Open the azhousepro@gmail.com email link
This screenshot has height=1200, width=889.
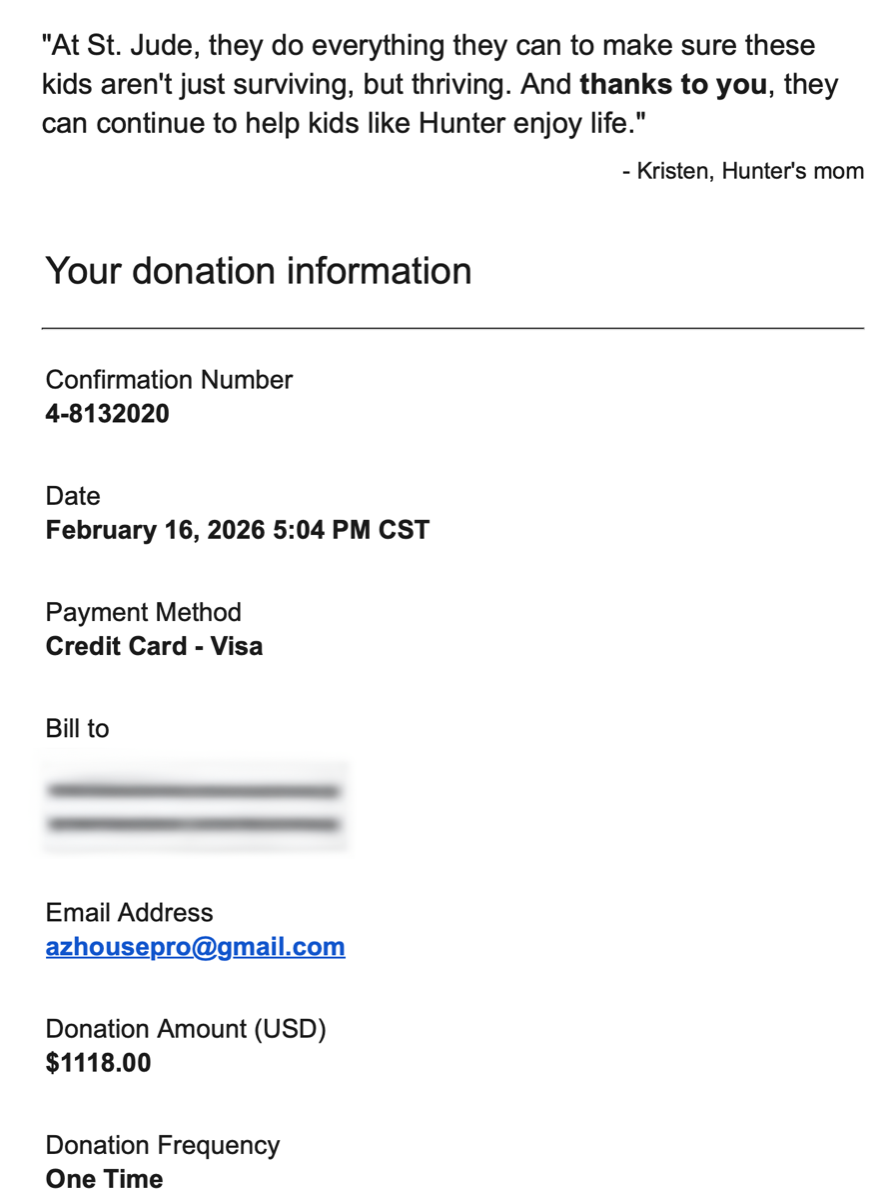195,947
